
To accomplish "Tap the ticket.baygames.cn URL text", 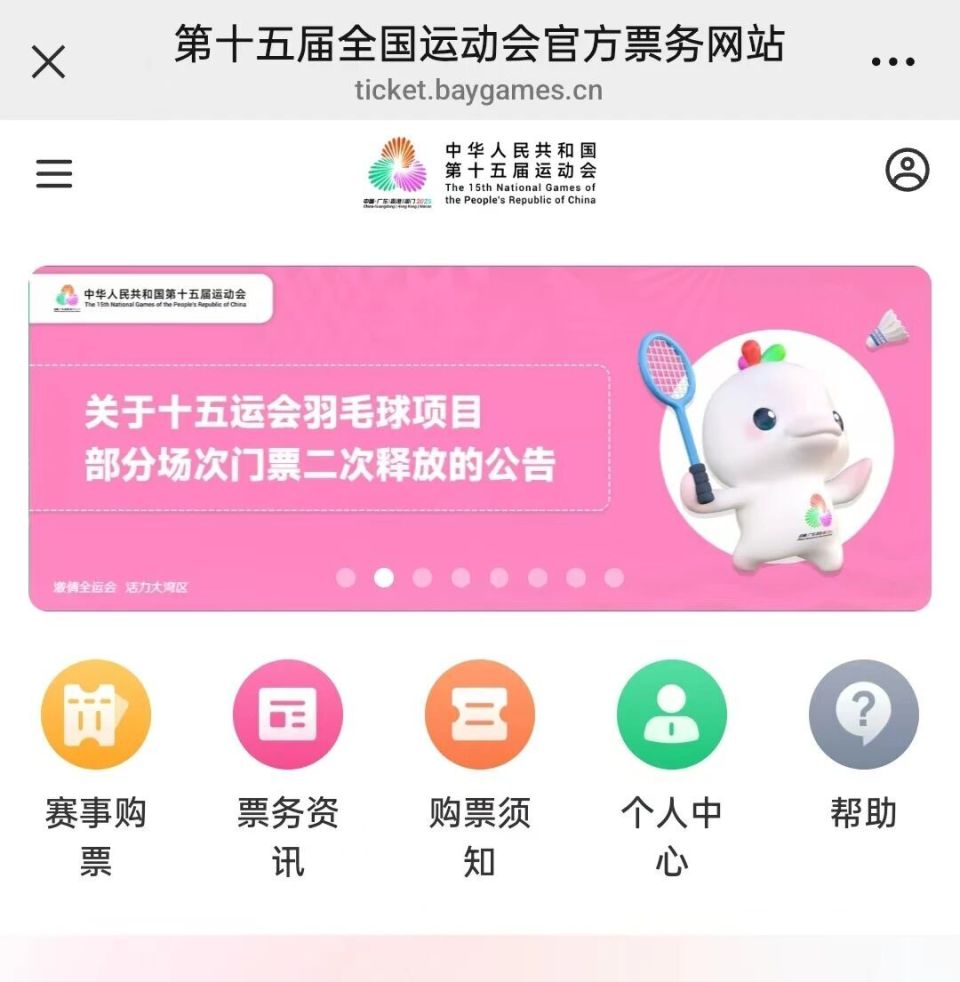I will tap(480, 91).
